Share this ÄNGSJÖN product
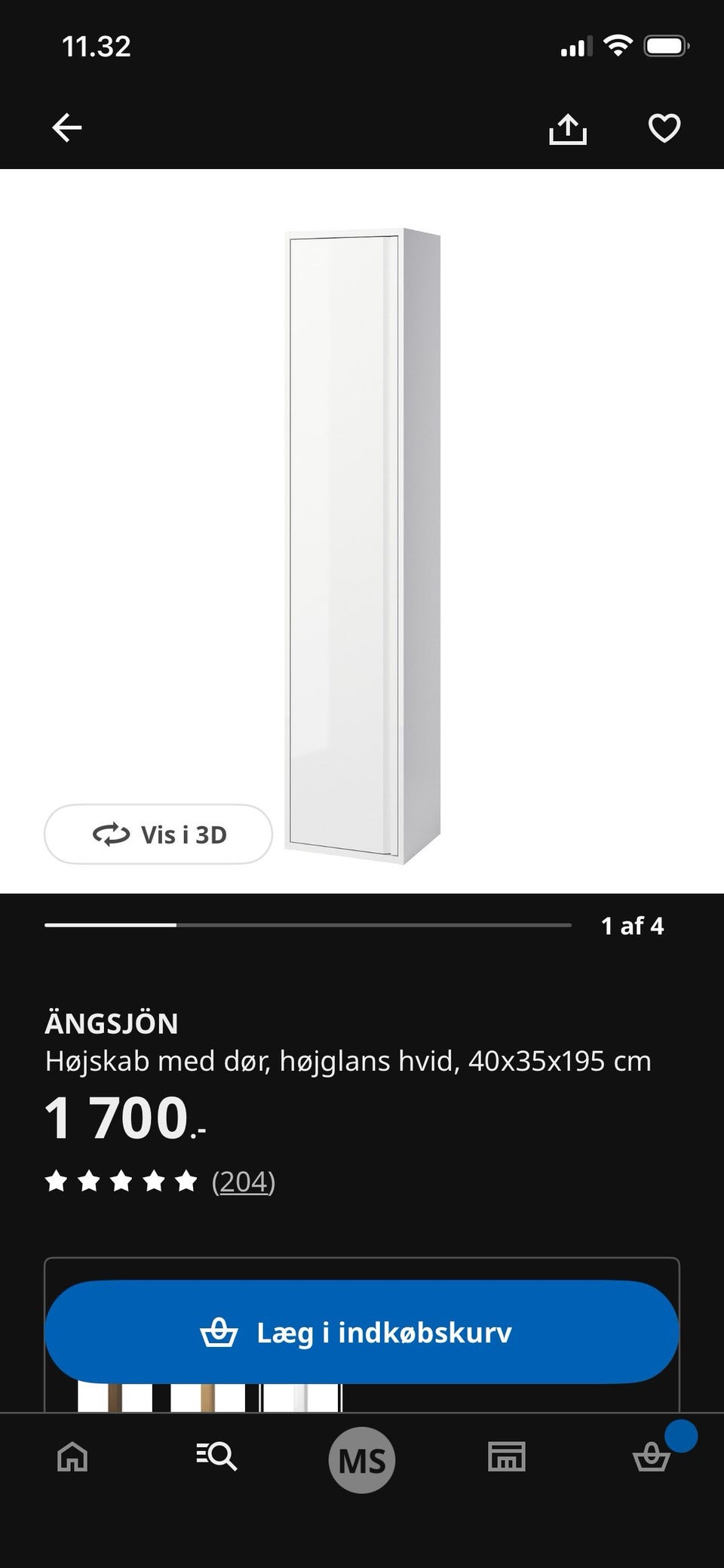 (567, 129)
